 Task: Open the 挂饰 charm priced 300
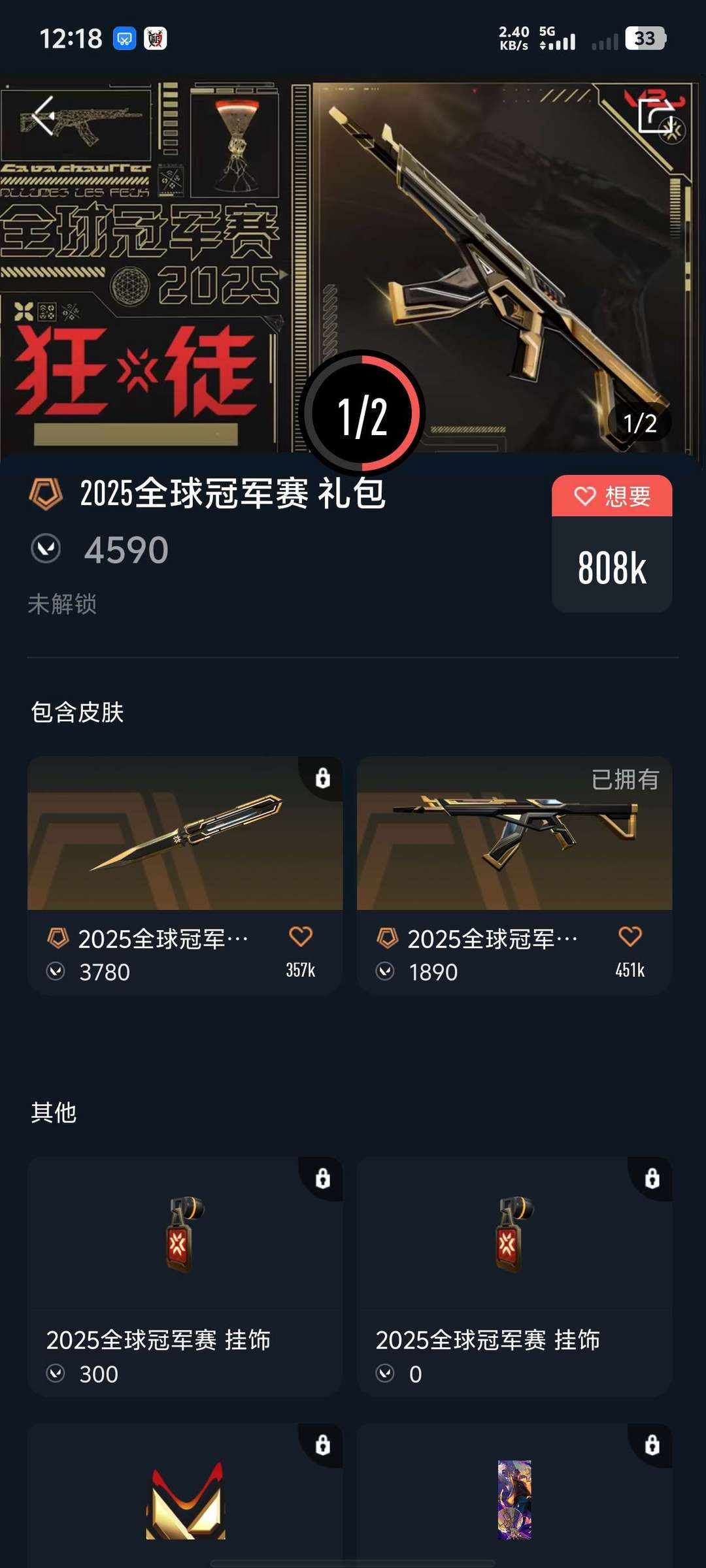pyautogui.click(x=185, y=1275)
